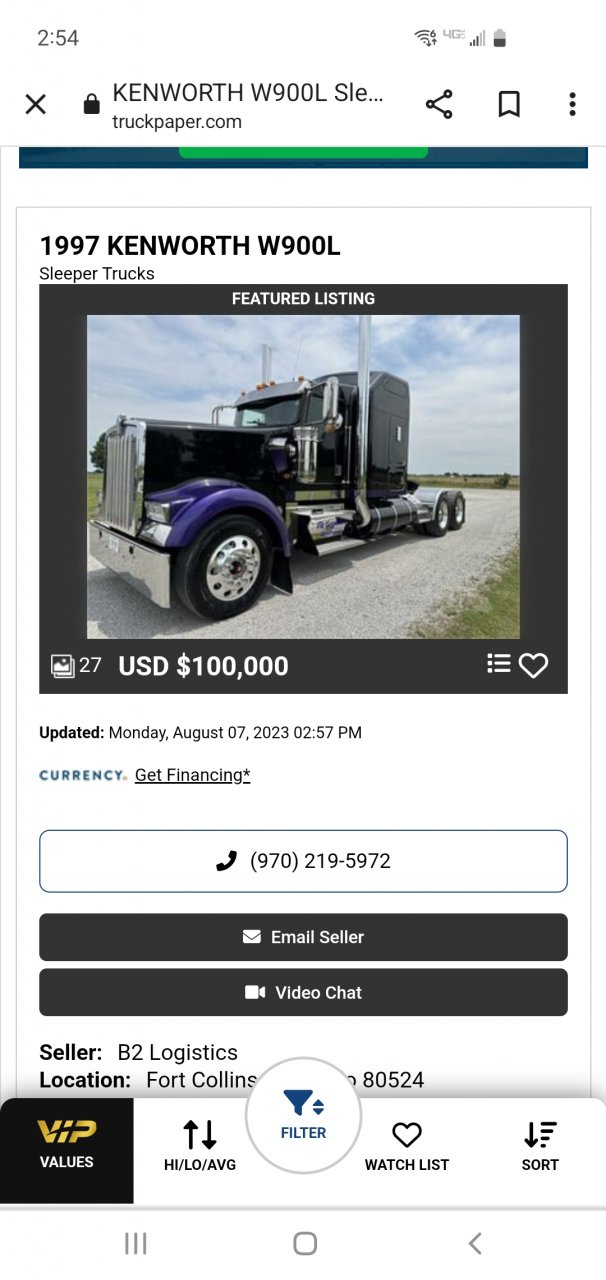606x1280 pixels.
Task: View HI/LO/AVG prices
Action: pyautogui.click(x=200, y=1146)
